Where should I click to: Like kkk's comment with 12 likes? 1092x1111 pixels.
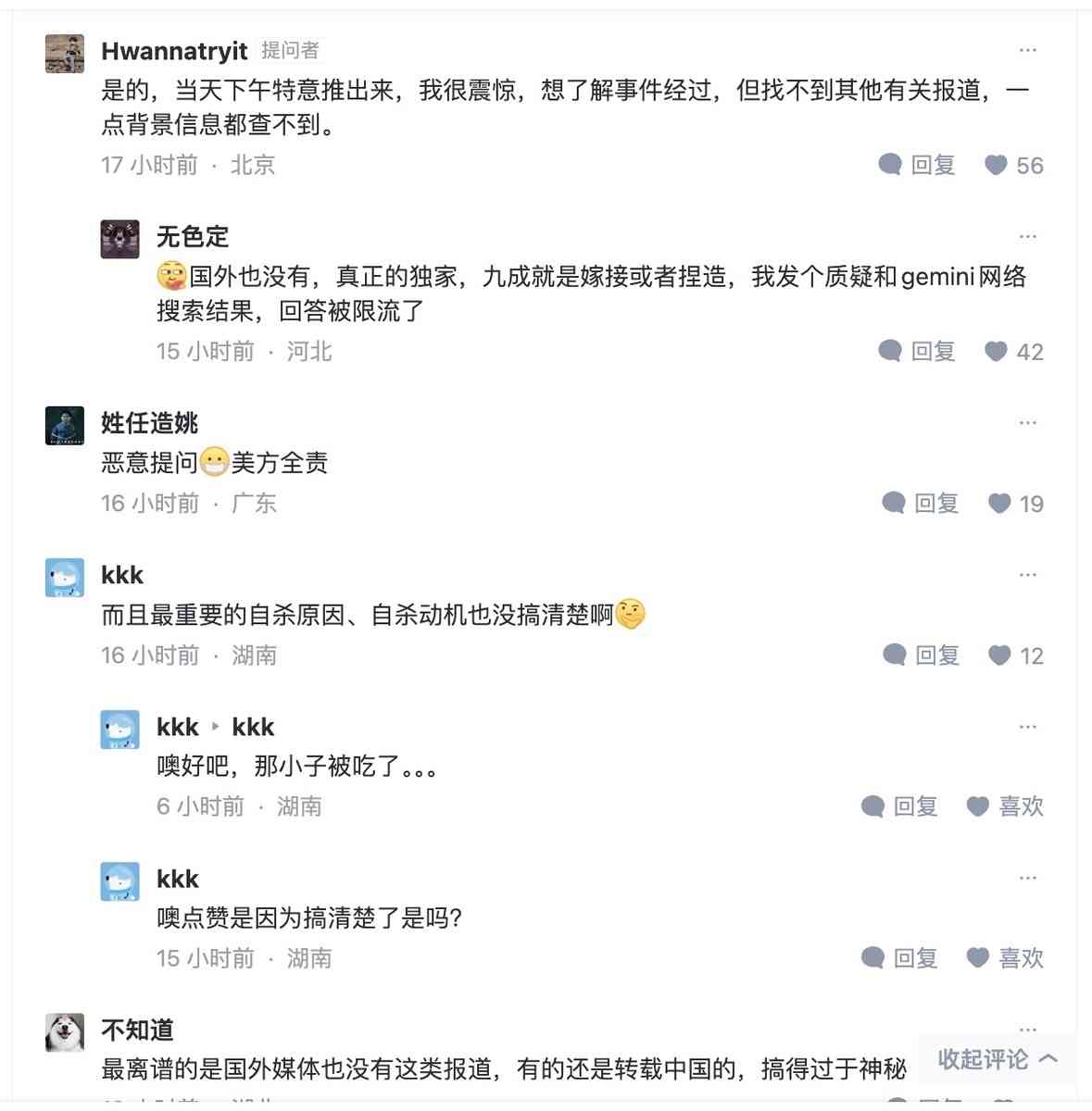1016,655
